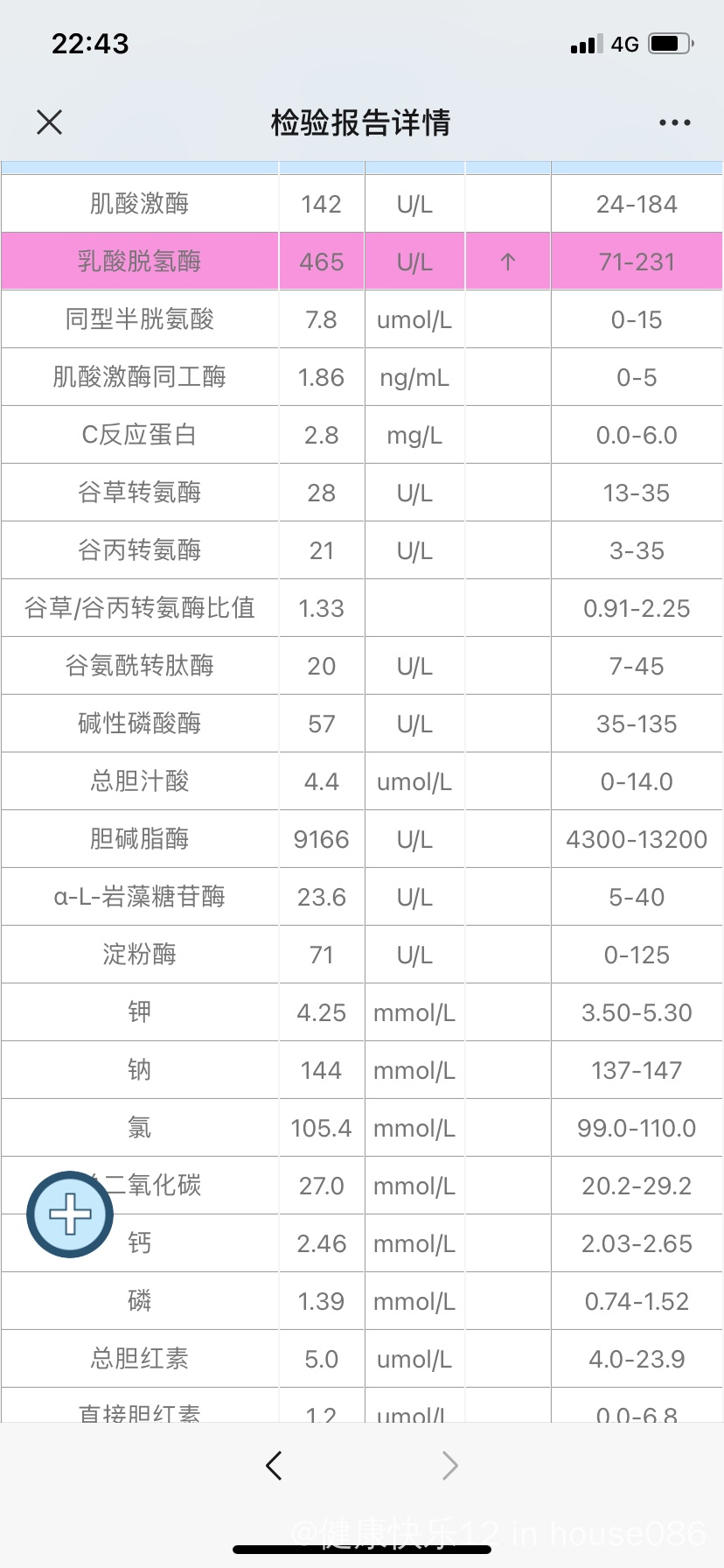Tap the floating plus button
This screenshot has width=724, height=1568.
click(70, 1214)
